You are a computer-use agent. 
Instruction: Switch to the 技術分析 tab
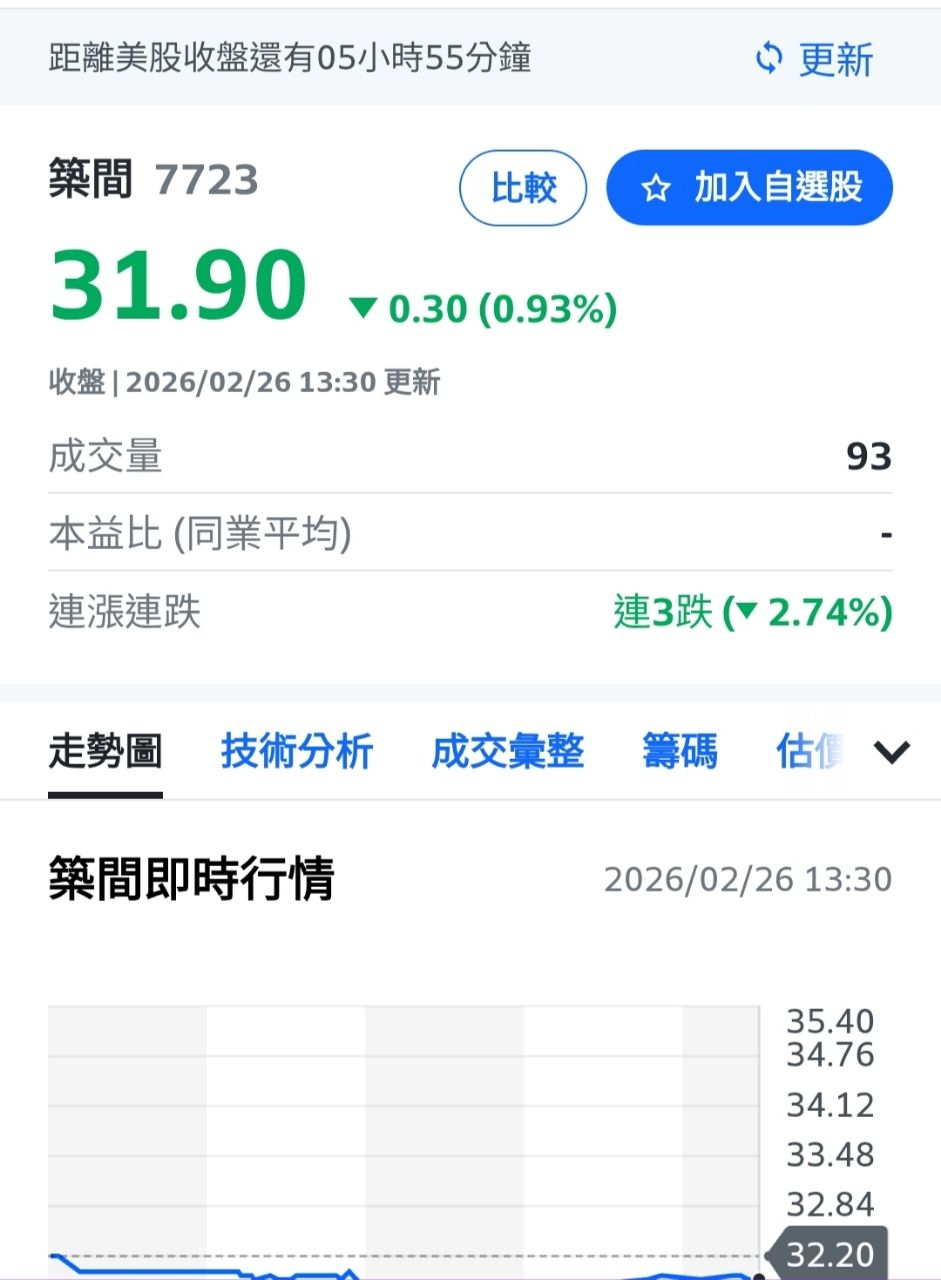coord(295,752)
